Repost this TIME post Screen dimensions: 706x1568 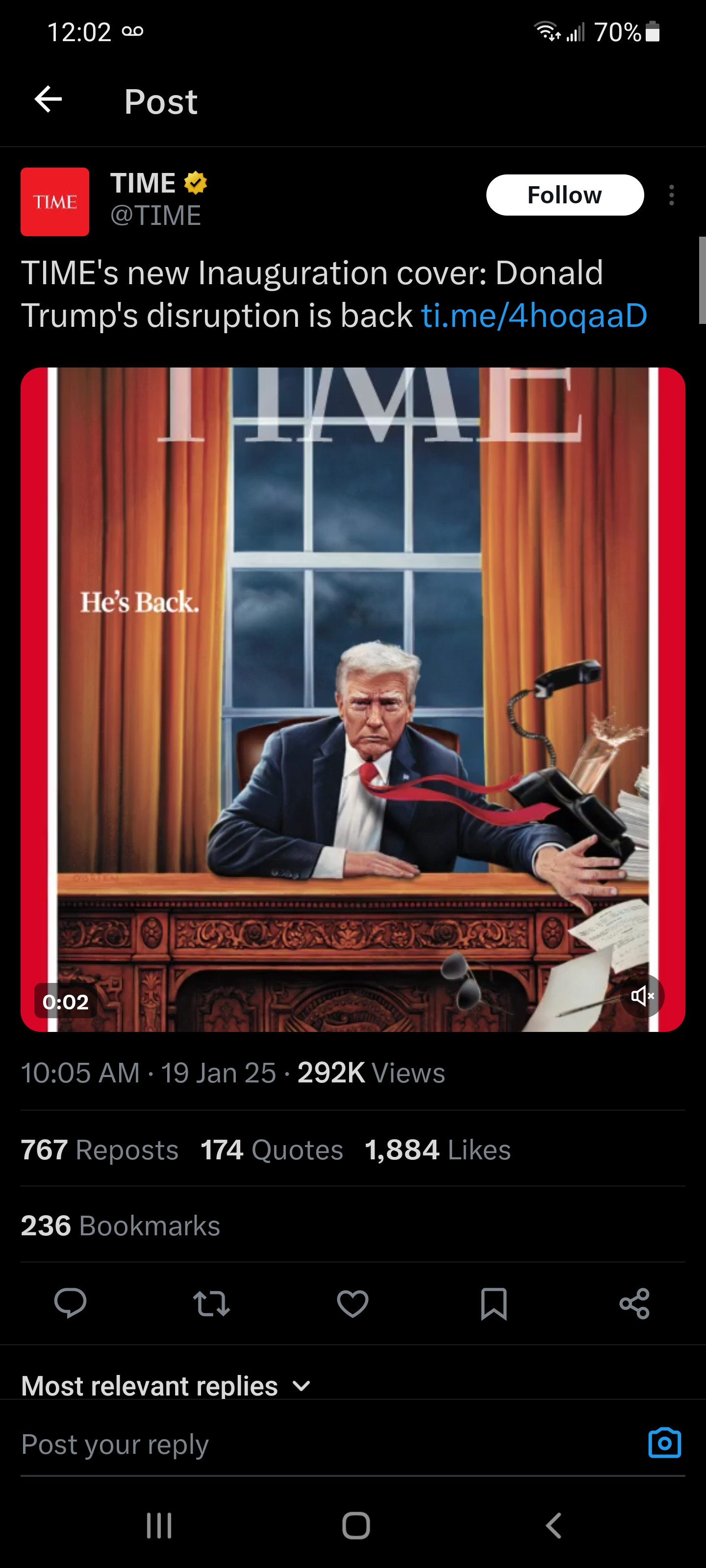[211, 1303]
